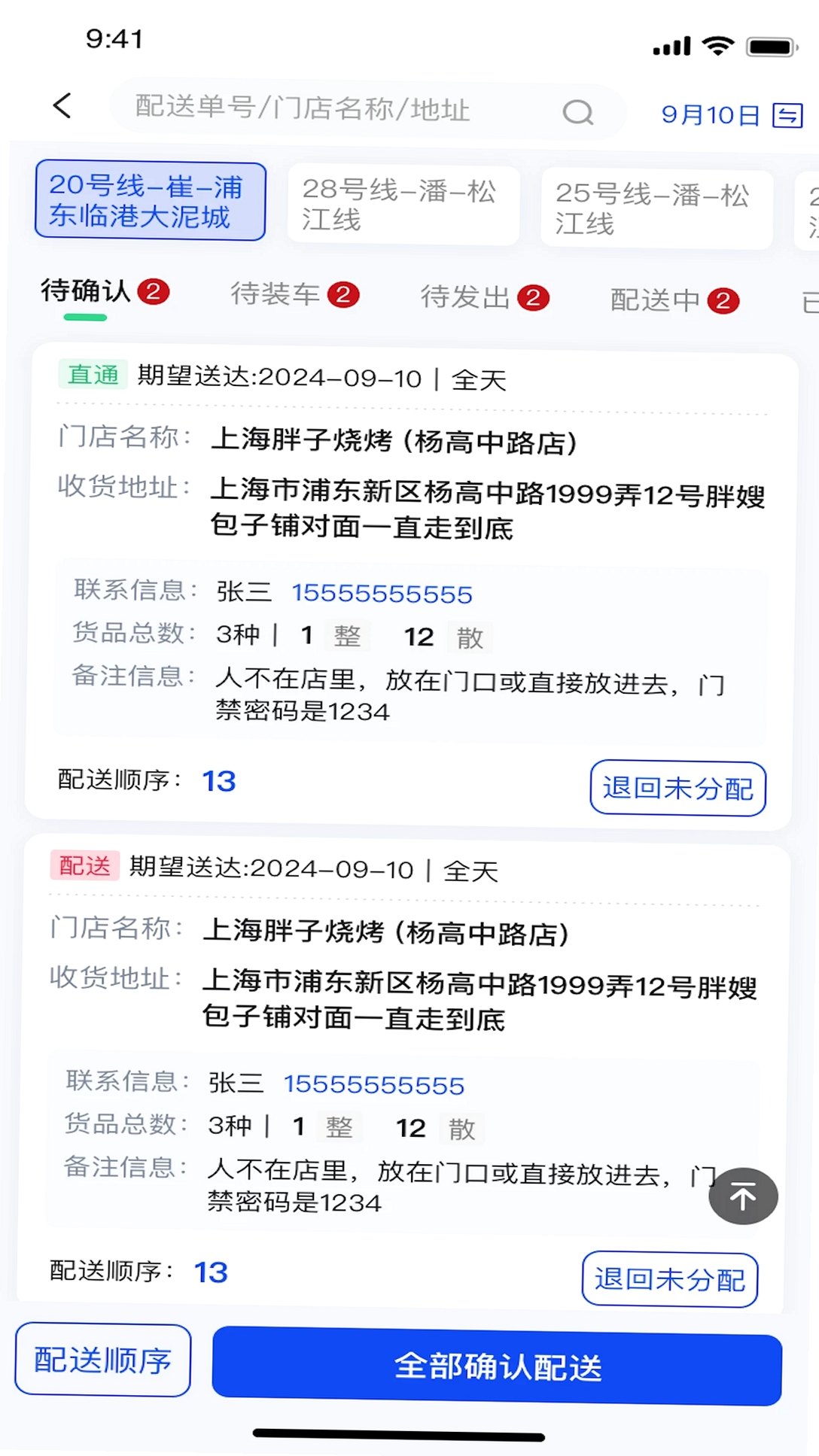
Task: Open the 直通 order card
Action: click(411, 587)
